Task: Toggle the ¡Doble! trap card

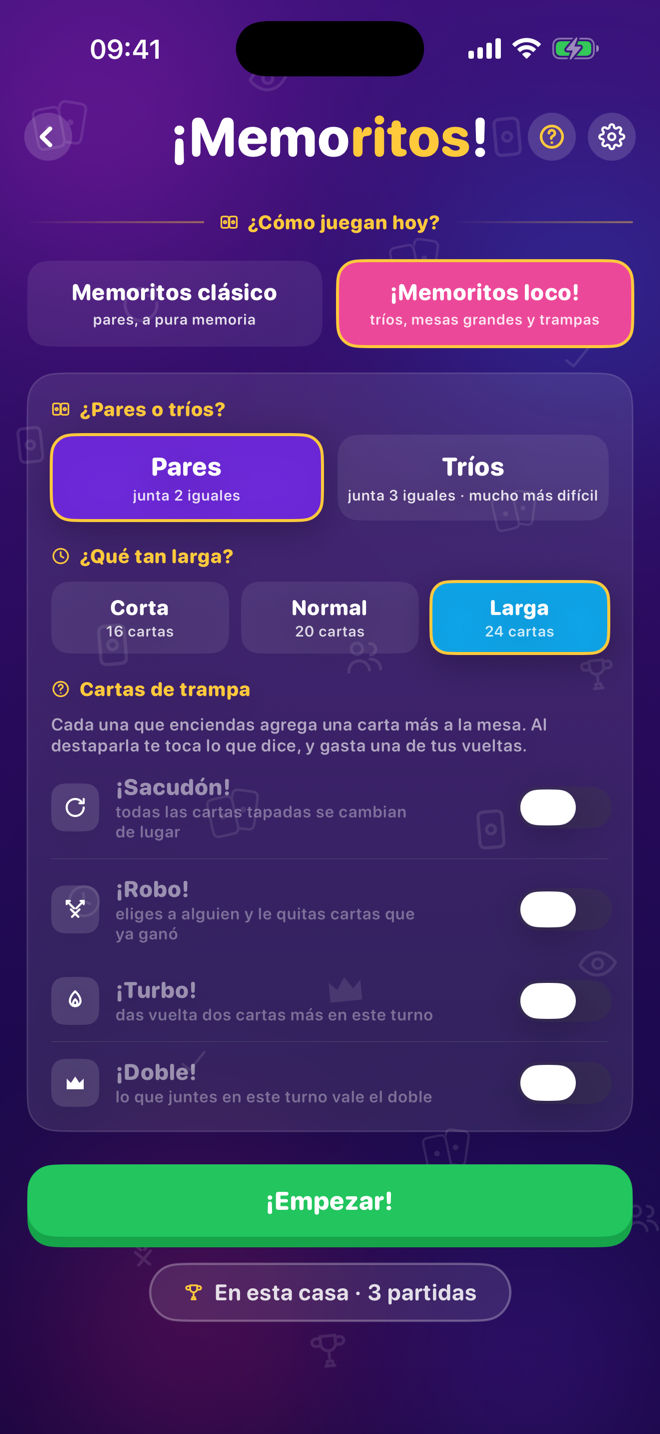Action: click(x=565, y=1083)
